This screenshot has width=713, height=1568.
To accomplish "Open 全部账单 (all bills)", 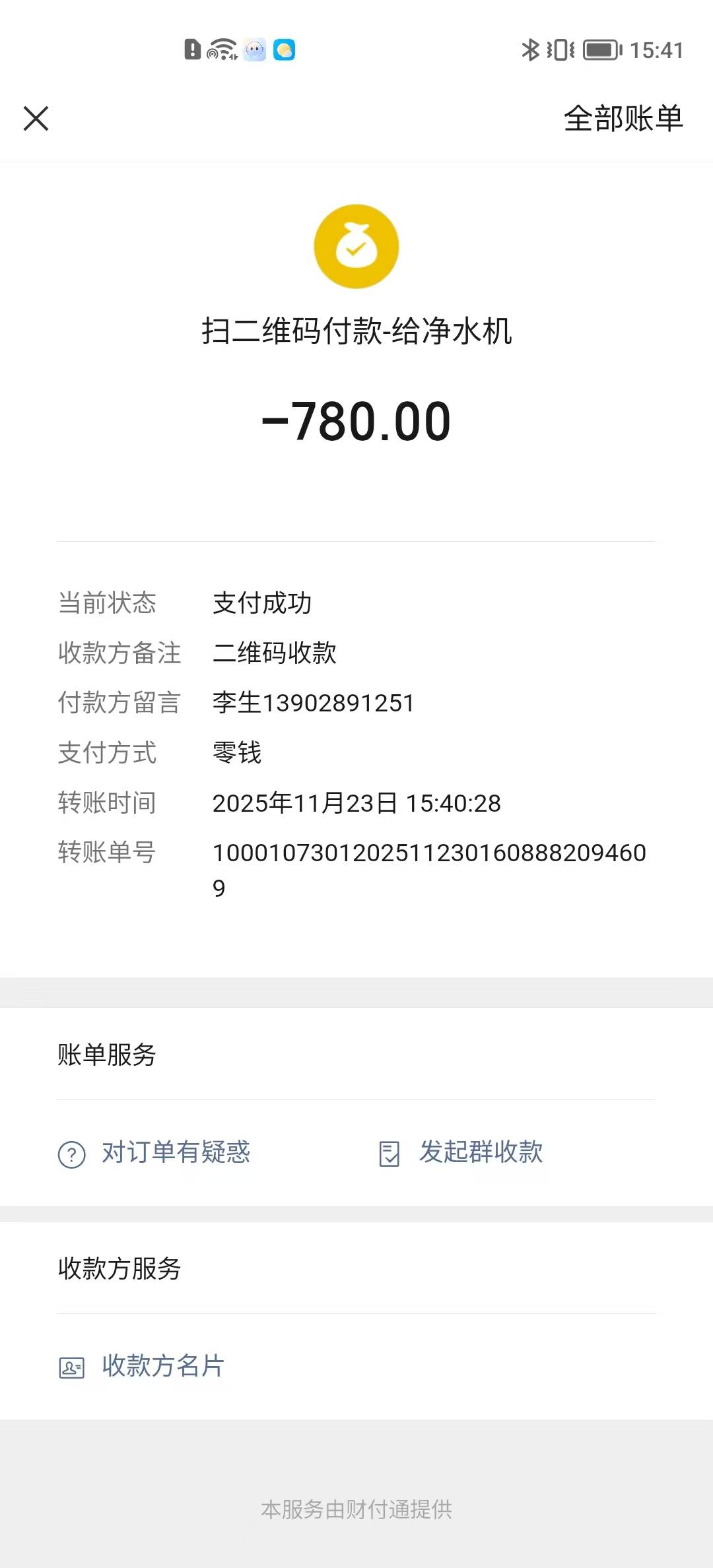I will tap(623, 119).
